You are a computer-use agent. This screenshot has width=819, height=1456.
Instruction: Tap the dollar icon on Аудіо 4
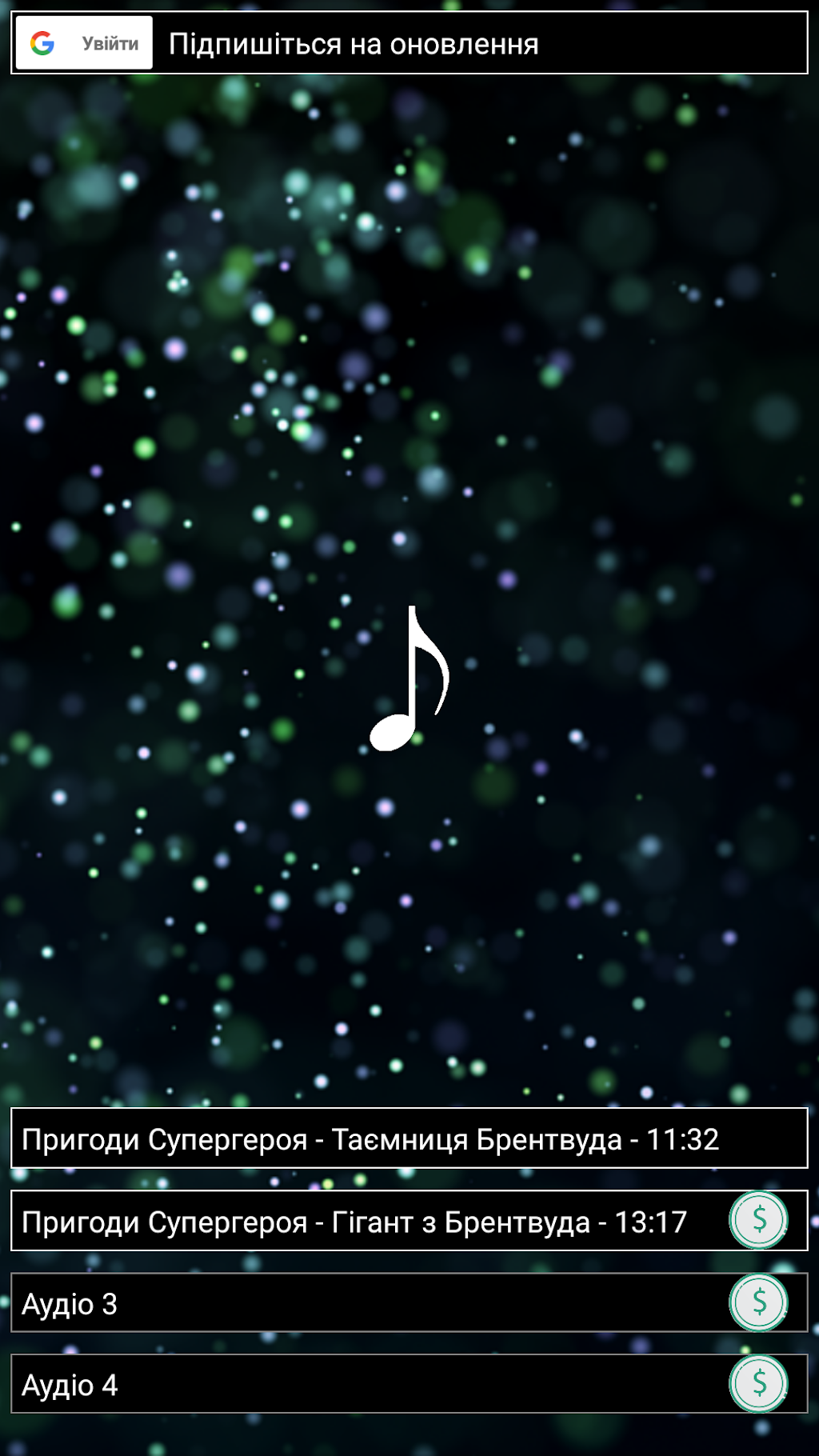coord(758,1384)
